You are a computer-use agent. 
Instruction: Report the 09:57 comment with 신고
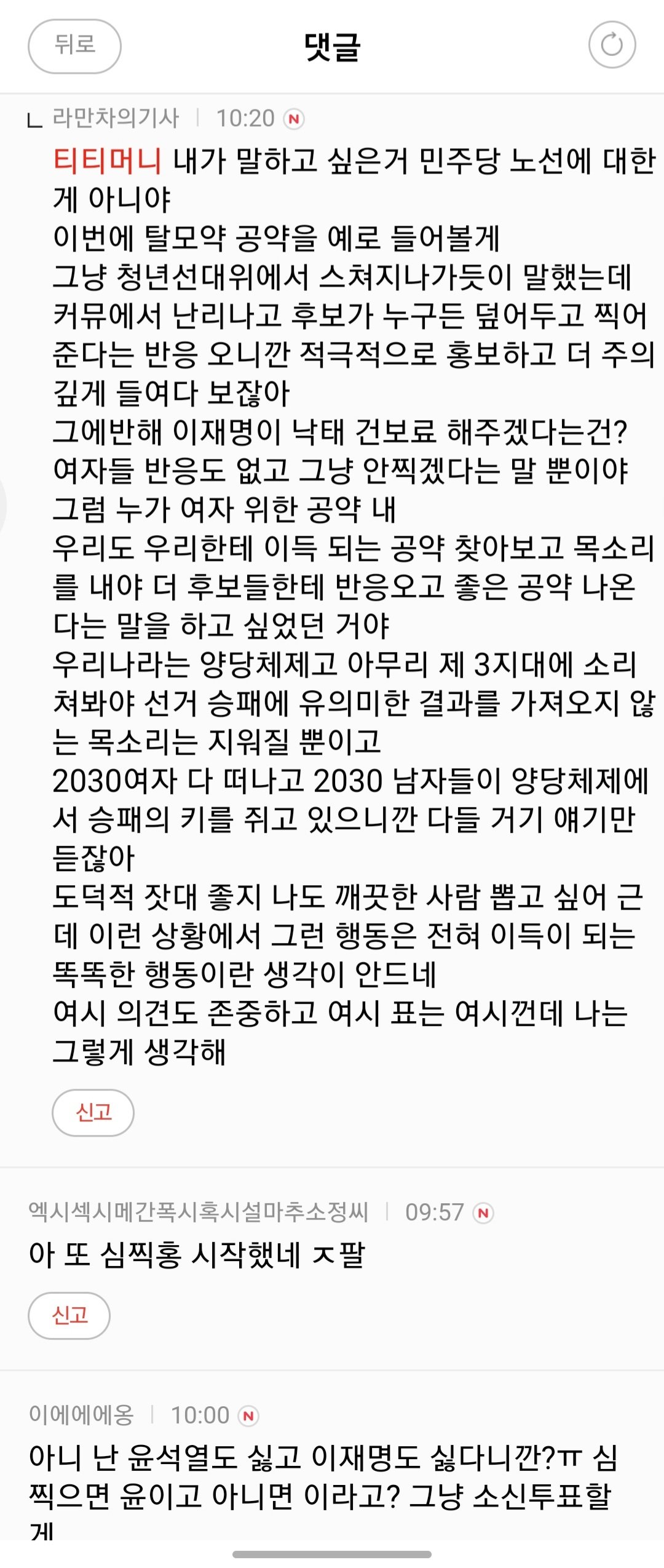69,1315
